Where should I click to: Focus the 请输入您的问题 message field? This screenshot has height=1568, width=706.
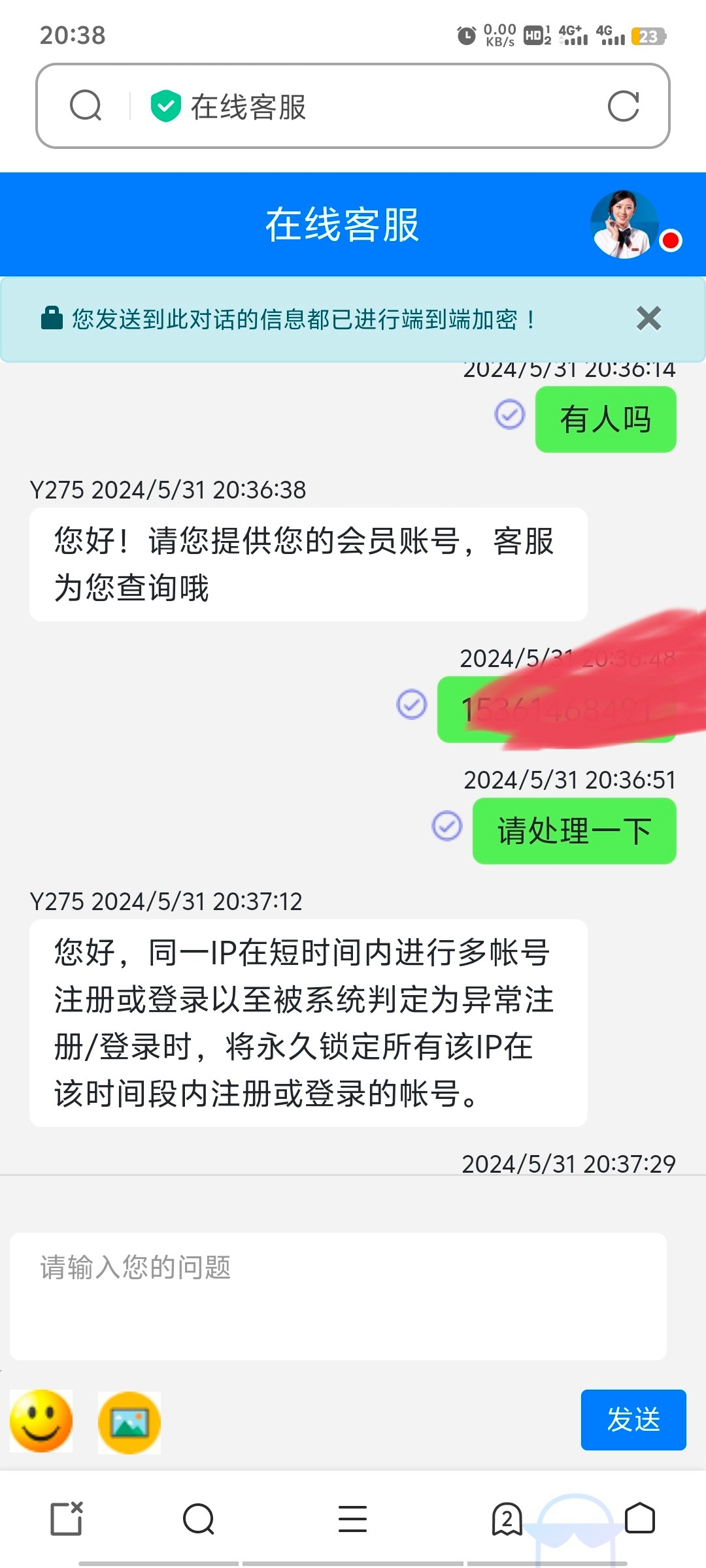pos(338,1296)
